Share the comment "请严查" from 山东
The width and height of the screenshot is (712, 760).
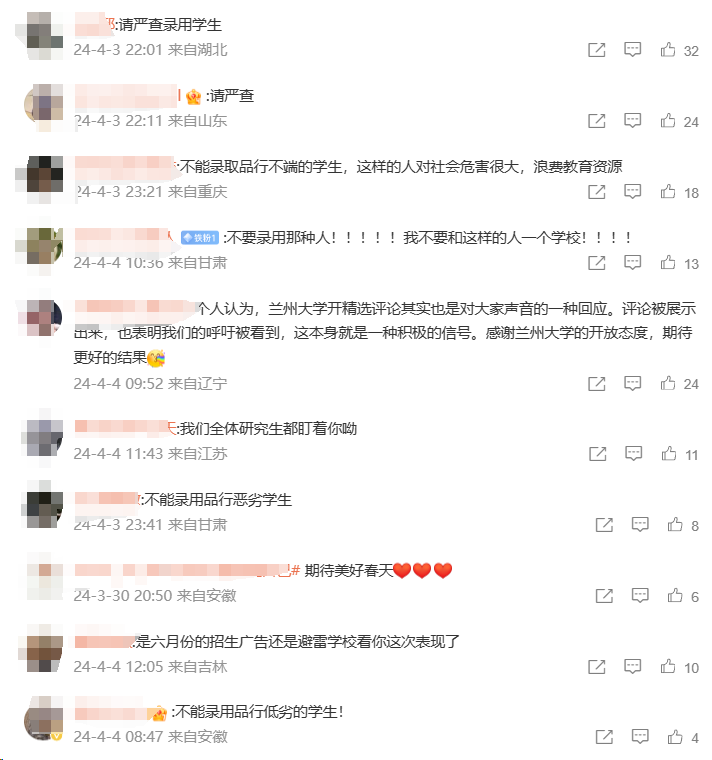(x=596, y=121)
